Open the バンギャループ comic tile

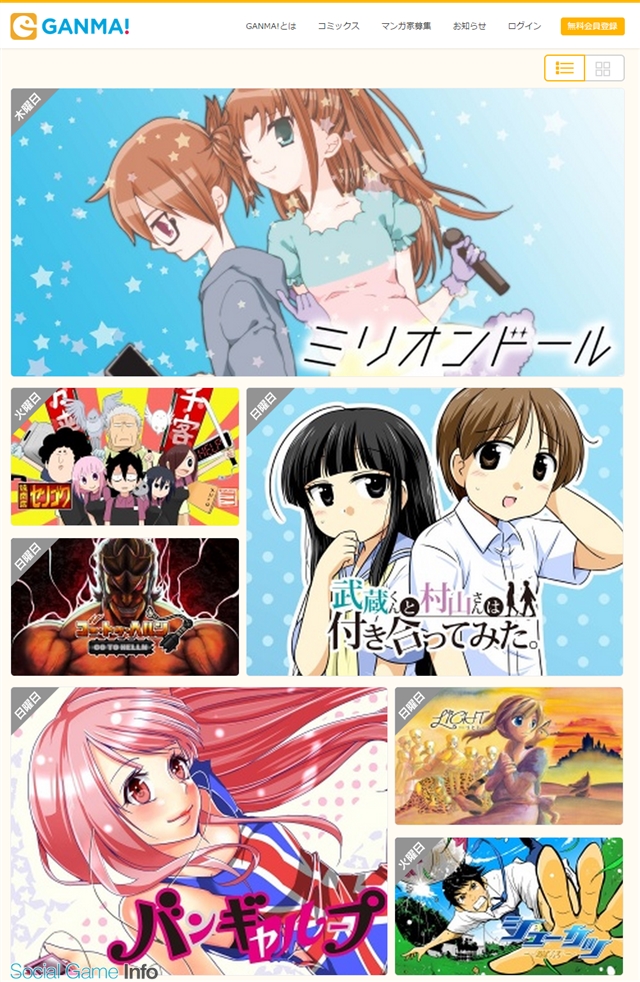coord(199,830)
